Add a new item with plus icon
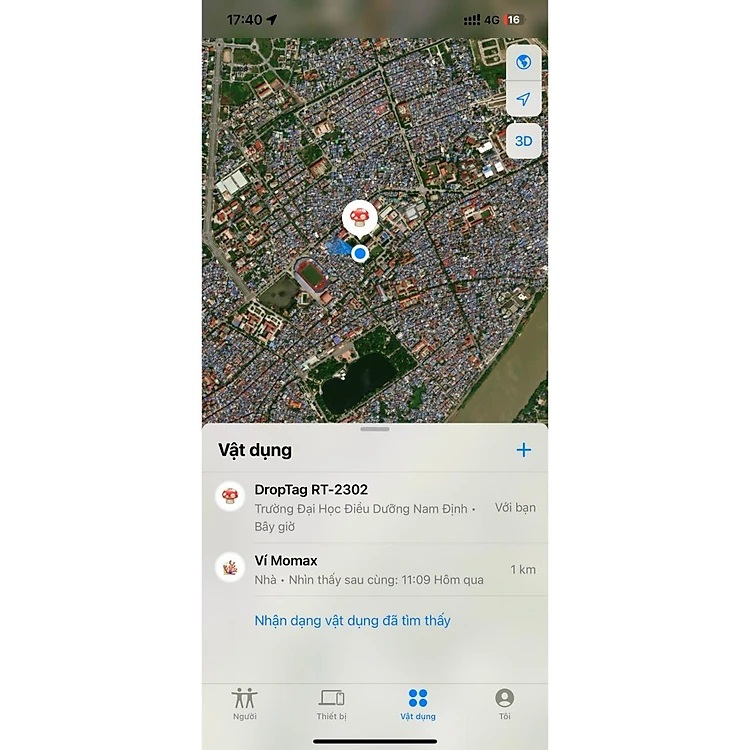This screenshot has width=750, height=750. point(523,450)
